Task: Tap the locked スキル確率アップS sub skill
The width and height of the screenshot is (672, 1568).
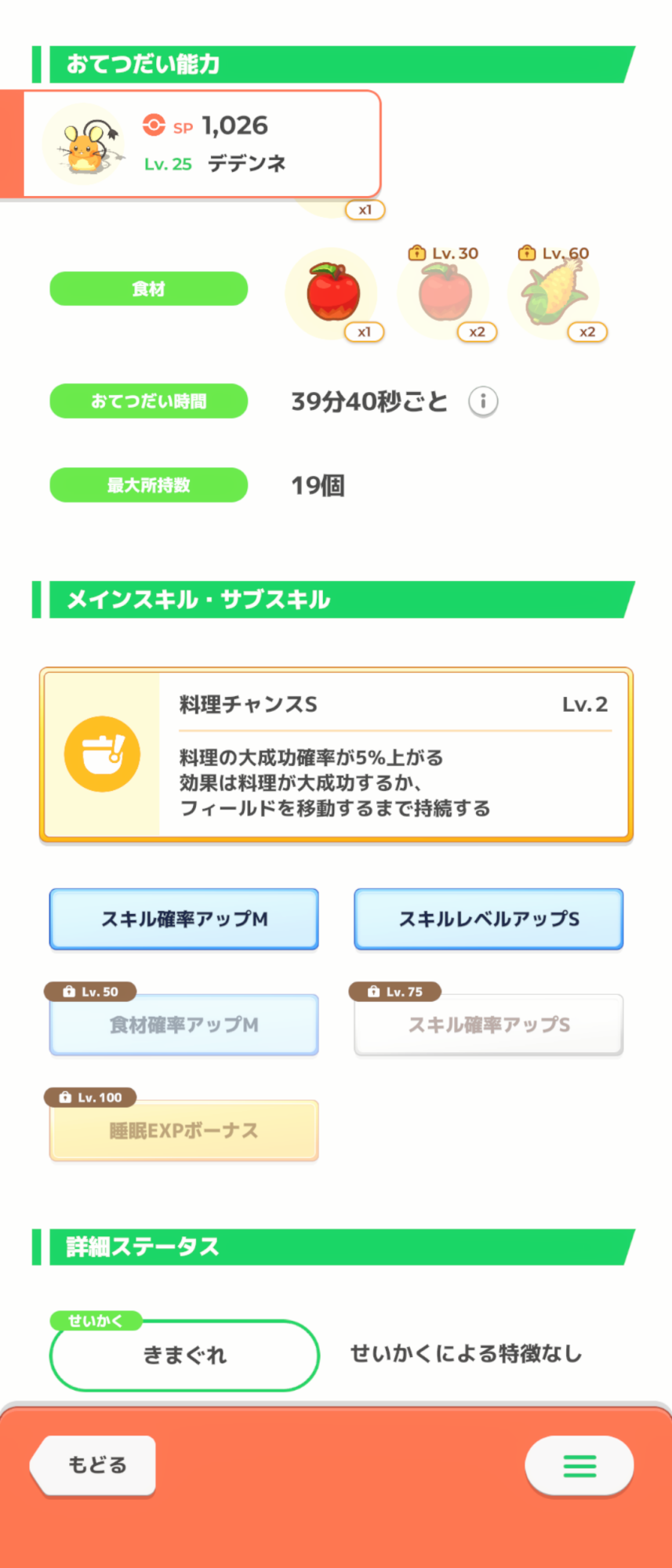Action: click(x=489, y=1025)
